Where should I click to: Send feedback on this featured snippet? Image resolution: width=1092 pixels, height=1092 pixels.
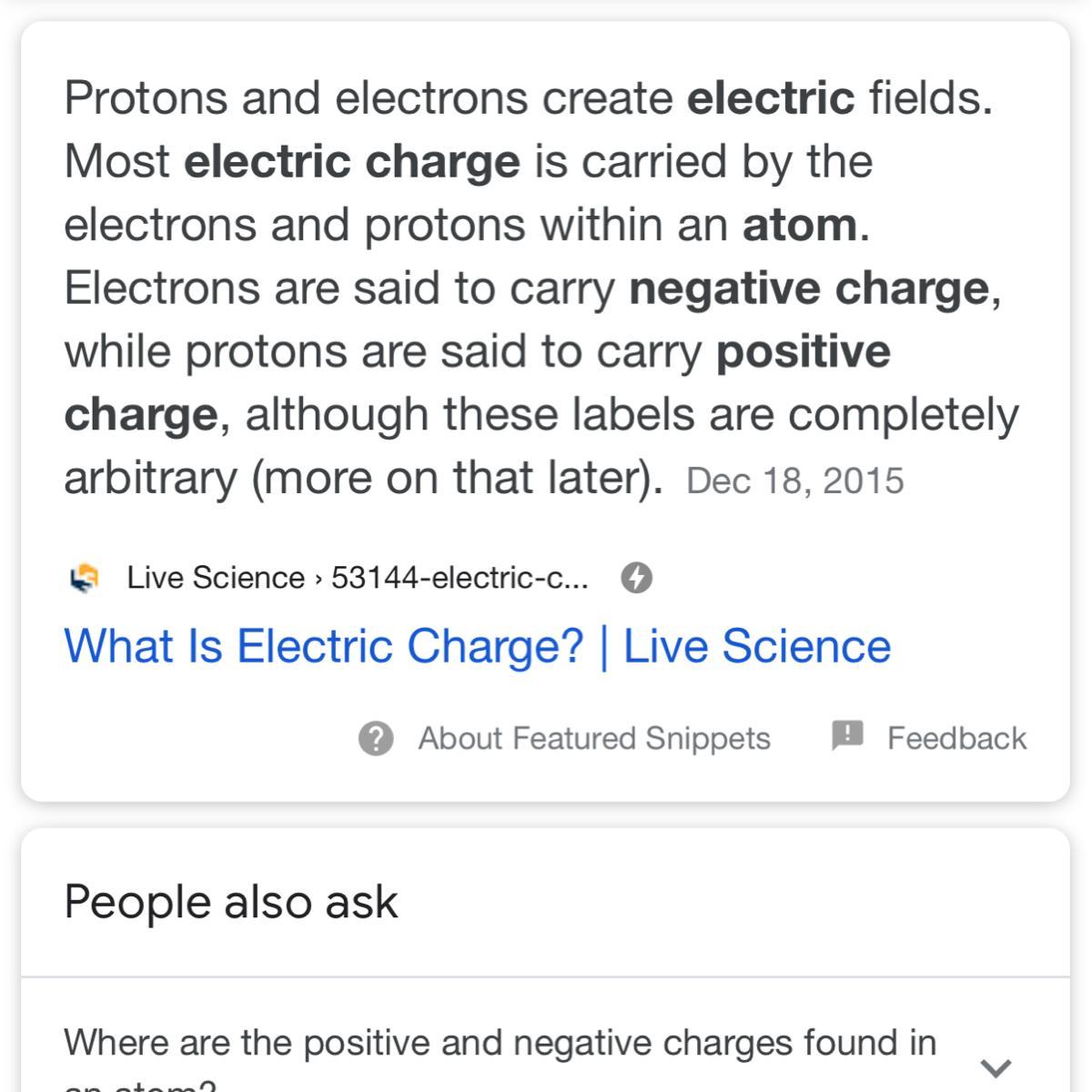929,737
